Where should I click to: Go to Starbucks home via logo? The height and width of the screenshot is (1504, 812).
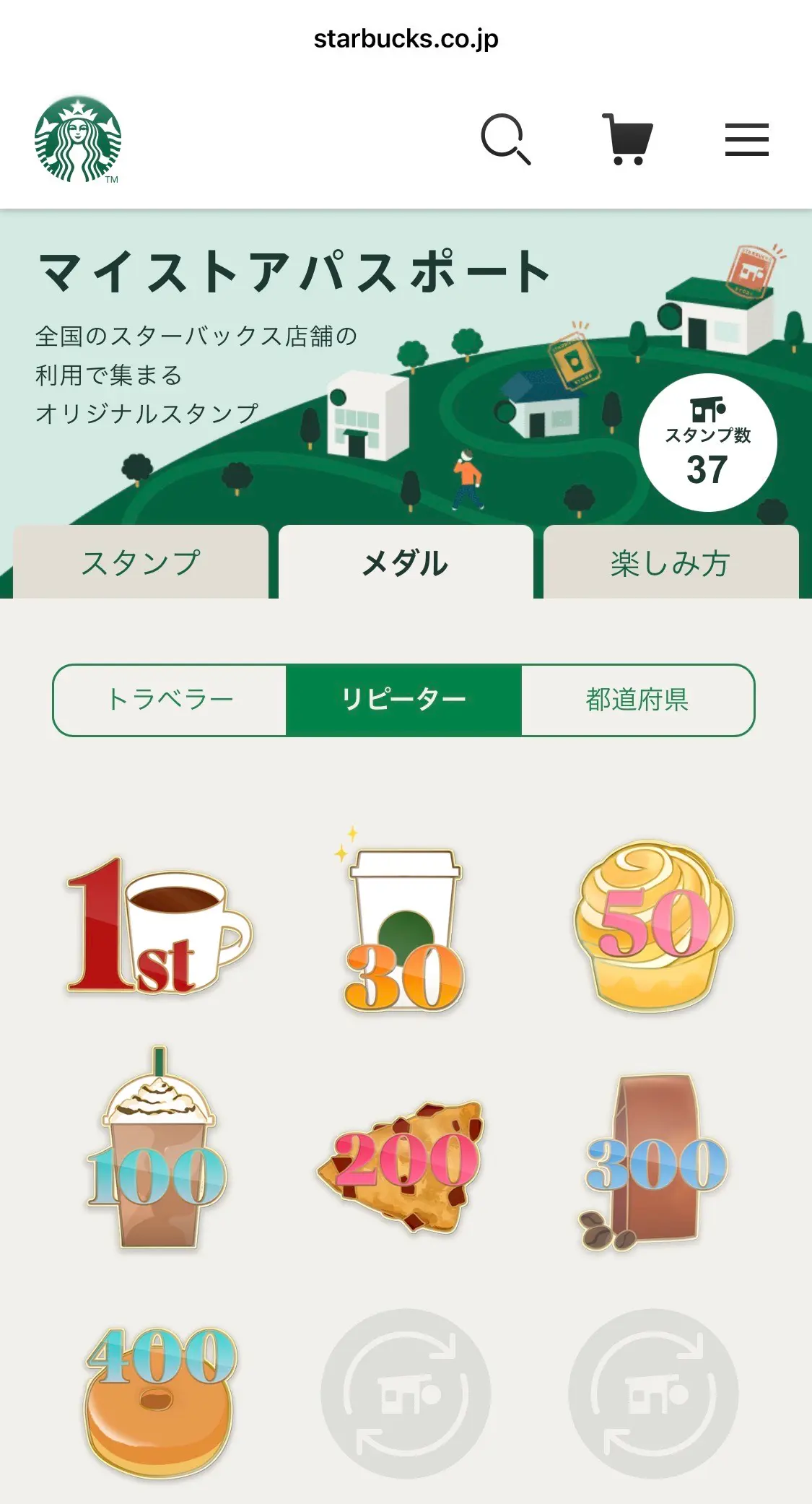pos(78,139)
